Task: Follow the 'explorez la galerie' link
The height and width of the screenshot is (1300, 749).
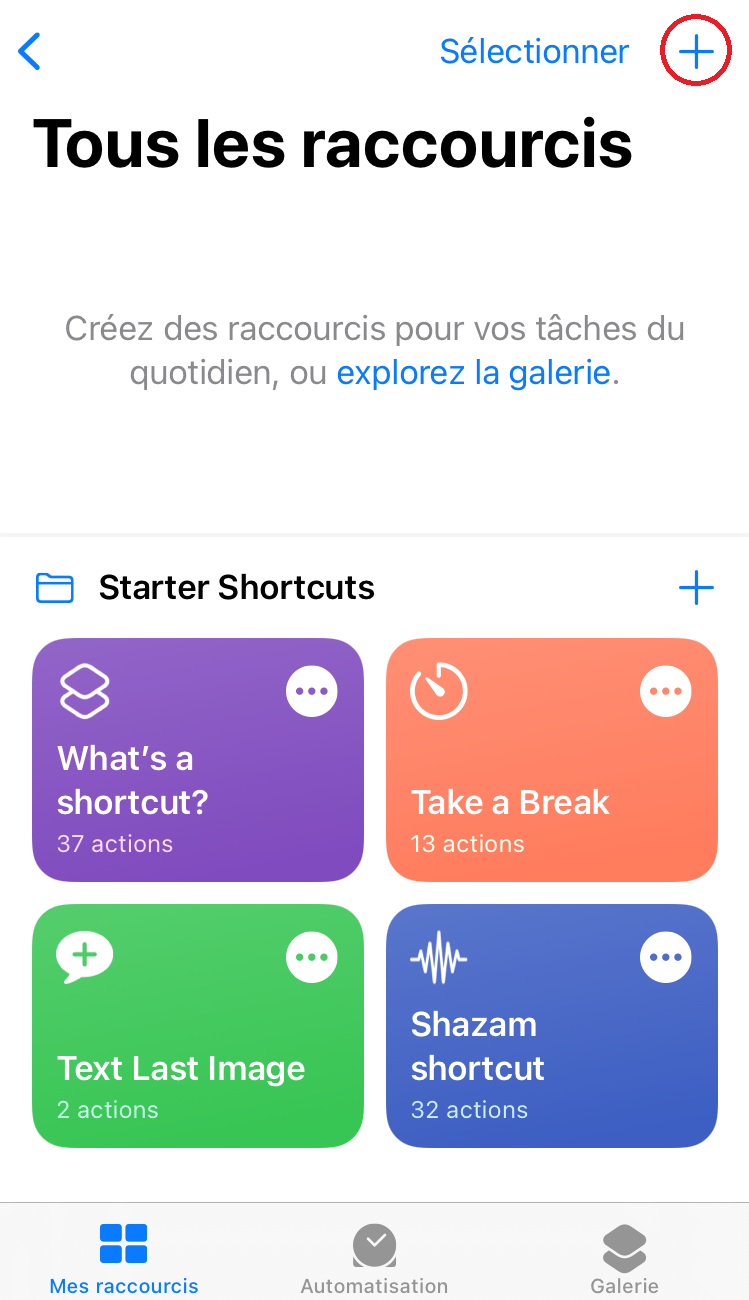Action: point(473,373)
